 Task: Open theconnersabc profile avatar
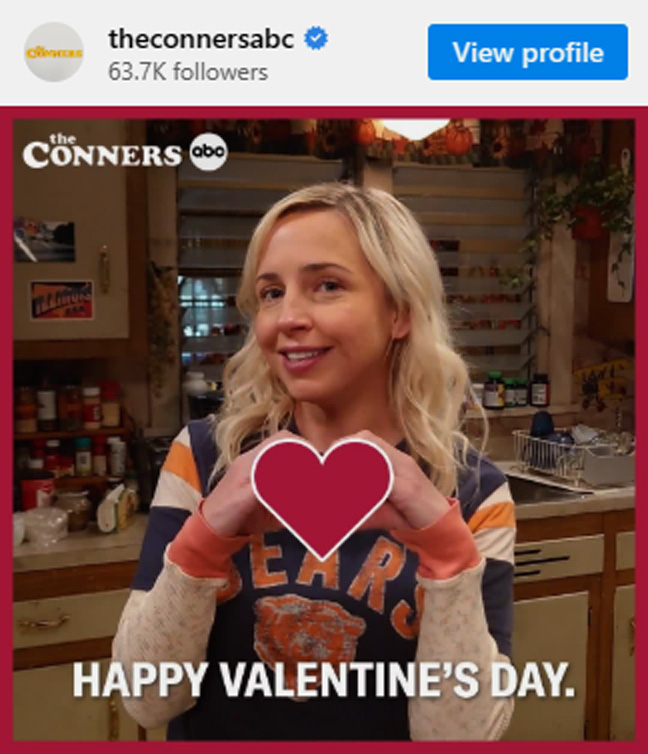point(53,51)
